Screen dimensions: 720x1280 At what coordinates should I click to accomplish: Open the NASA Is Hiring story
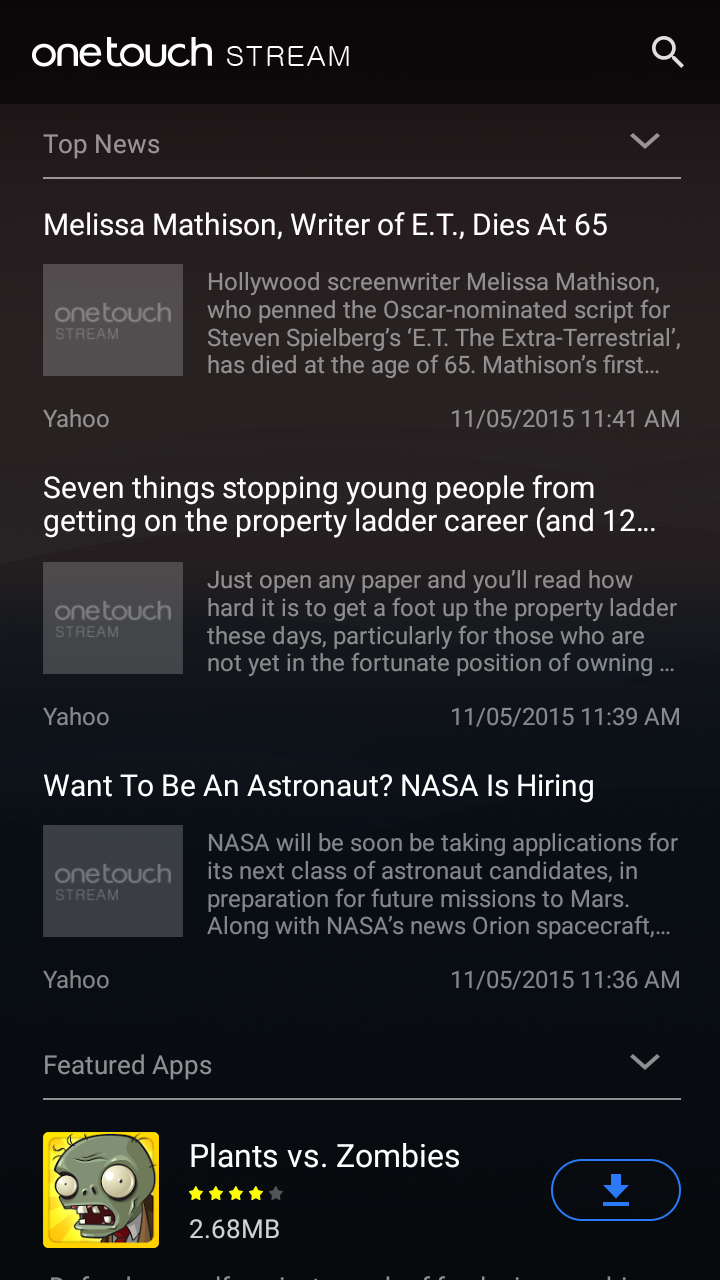coord(318,786)
